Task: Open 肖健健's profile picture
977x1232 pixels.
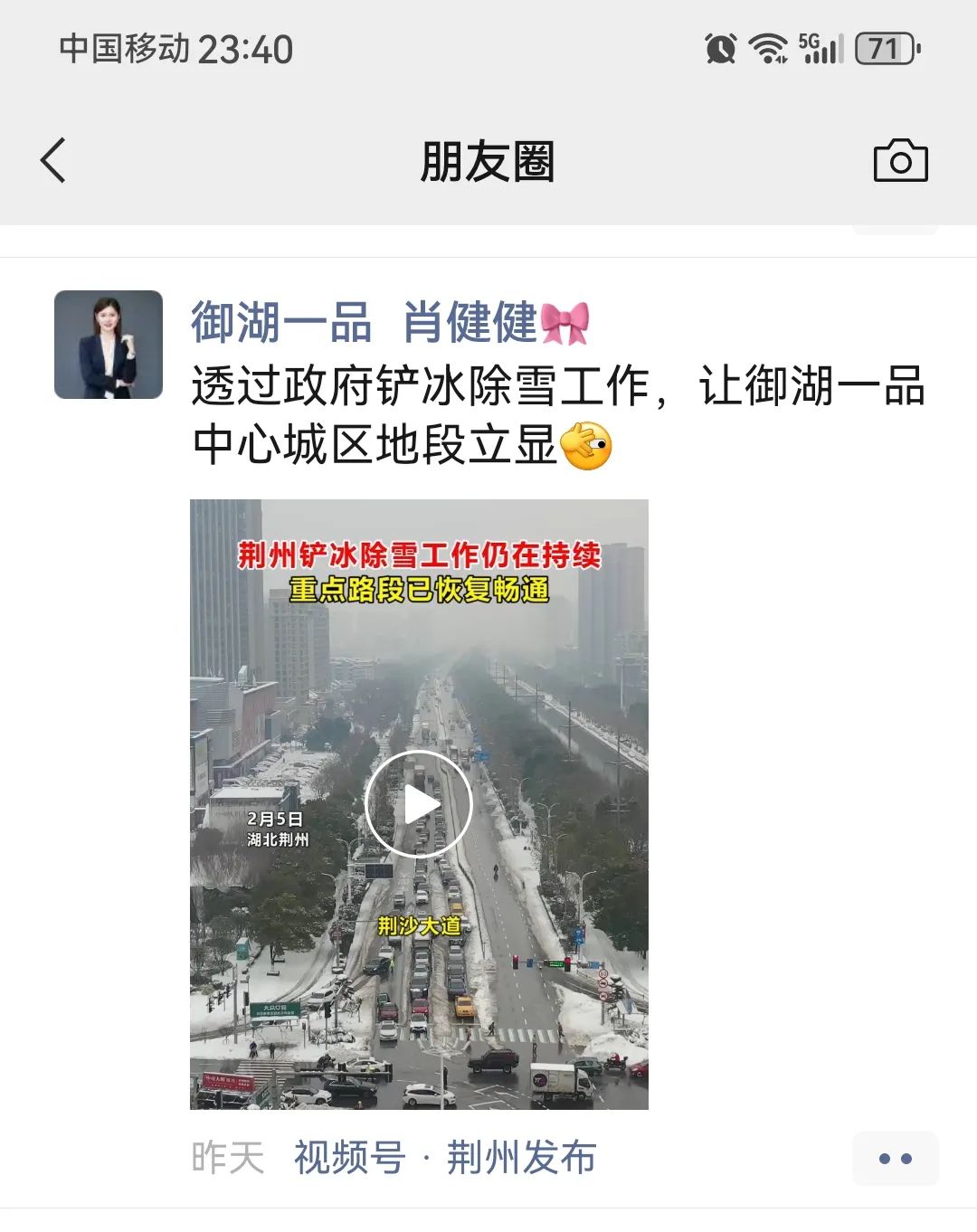Action: tap(109, 345)
